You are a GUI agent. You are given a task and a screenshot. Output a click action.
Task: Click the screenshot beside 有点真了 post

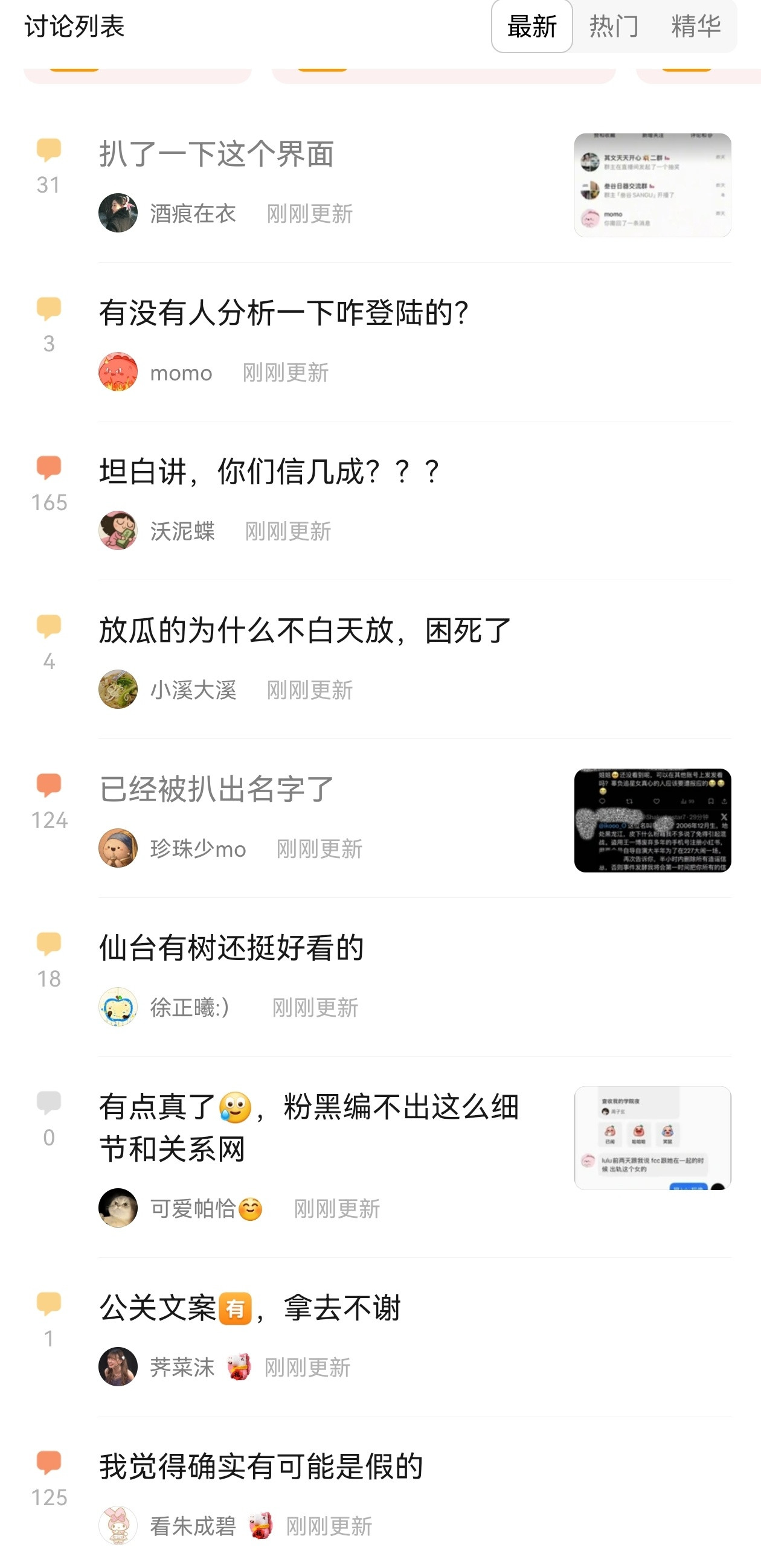coord(653,1138)
